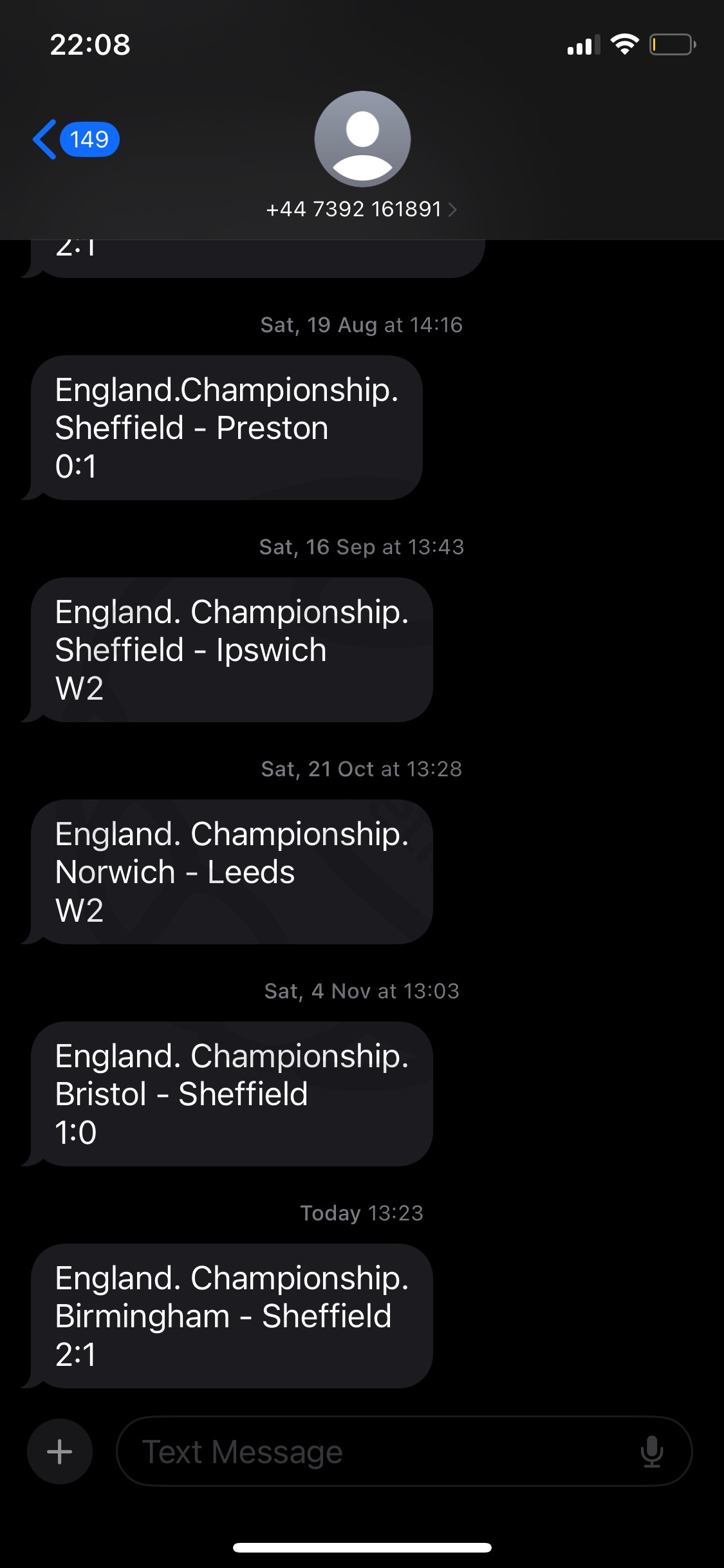Open contact details for +44 7392 161891
This screenshot has height=1568, width=724.
pos(362,209)
